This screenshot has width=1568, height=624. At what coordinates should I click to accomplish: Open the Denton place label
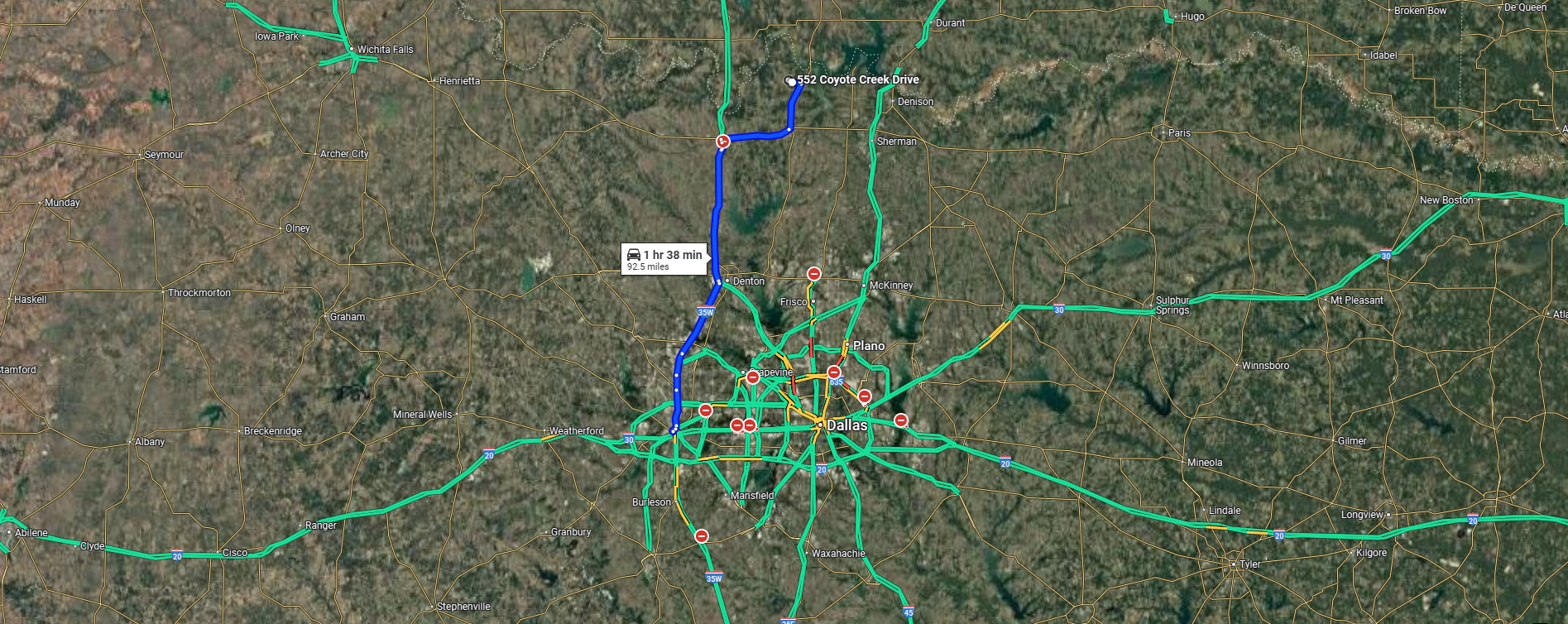tap(748, 281)
